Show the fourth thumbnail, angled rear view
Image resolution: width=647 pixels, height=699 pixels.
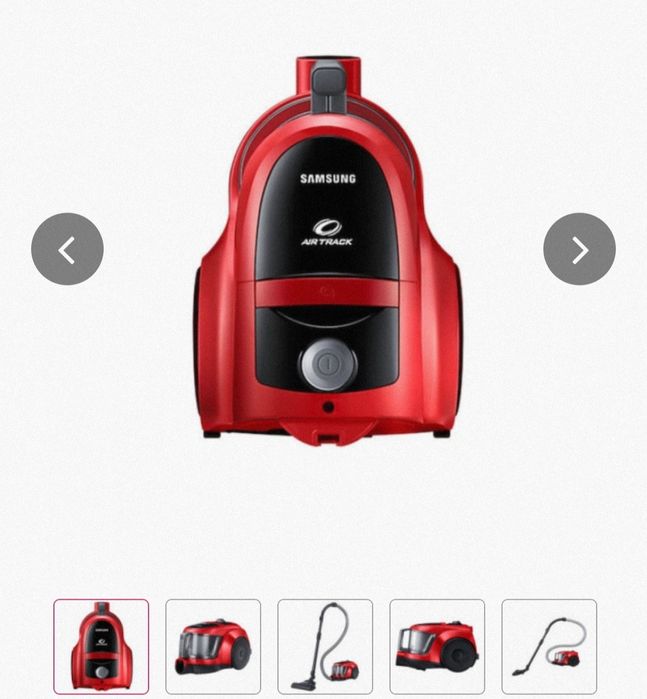click(x=437, y=647)
